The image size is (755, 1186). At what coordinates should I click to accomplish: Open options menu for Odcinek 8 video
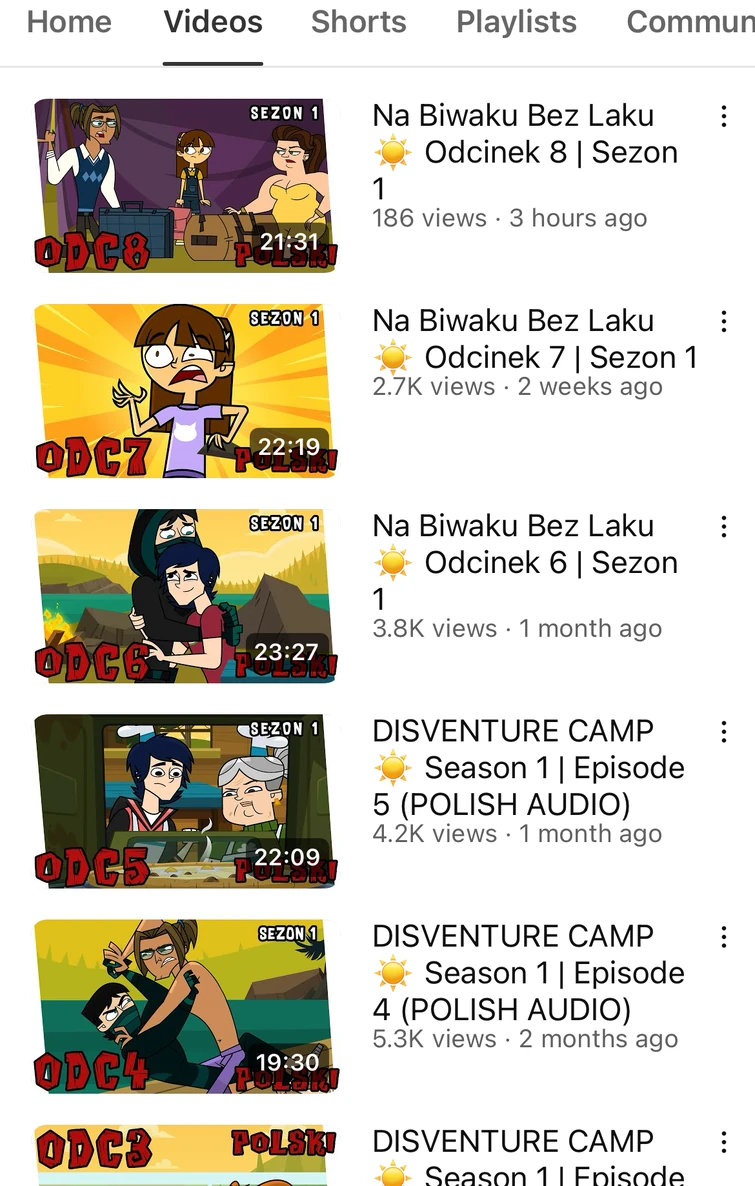(x=723, y=116)
